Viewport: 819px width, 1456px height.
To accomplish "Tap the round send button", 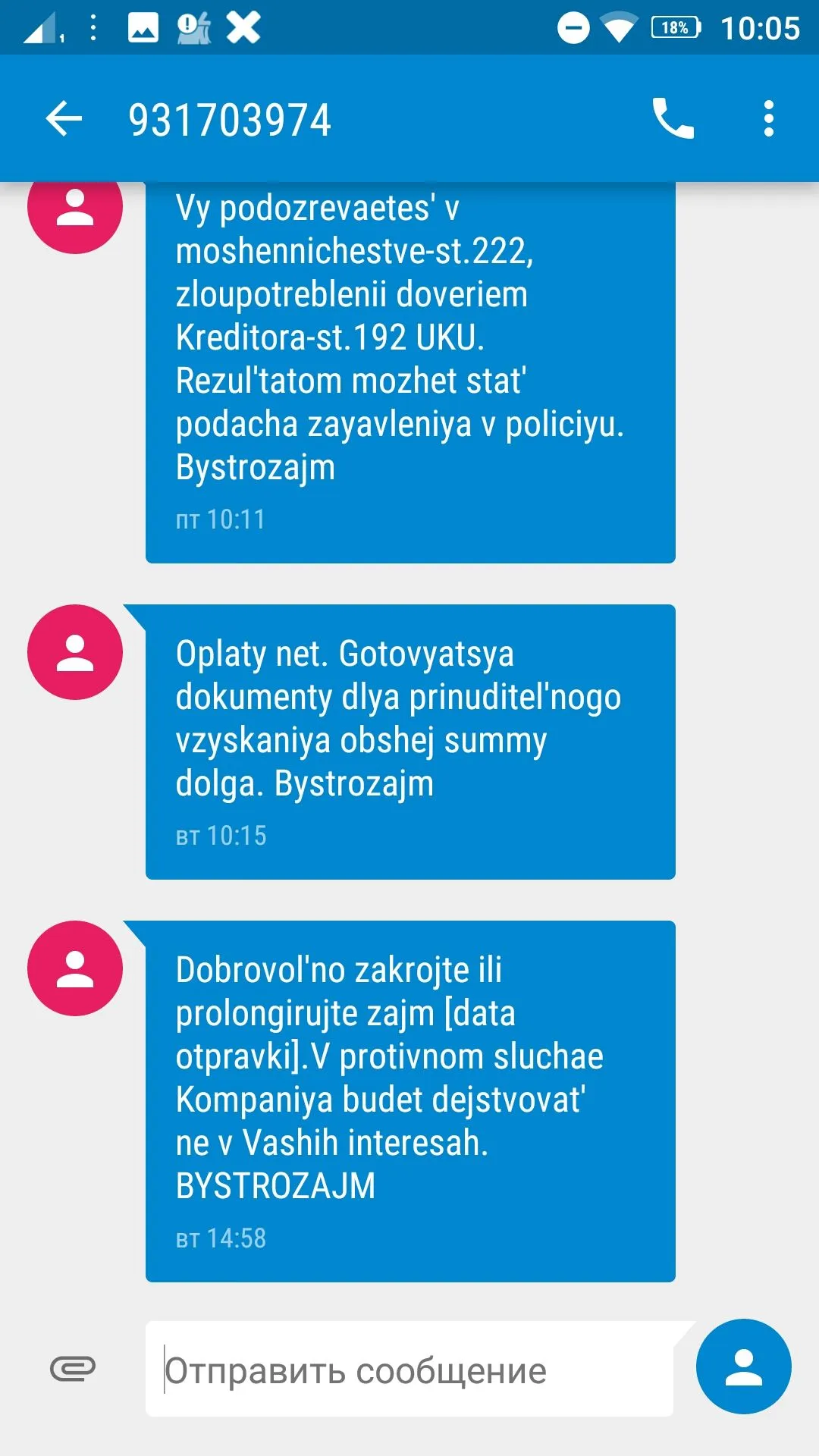I will 743,1367.
